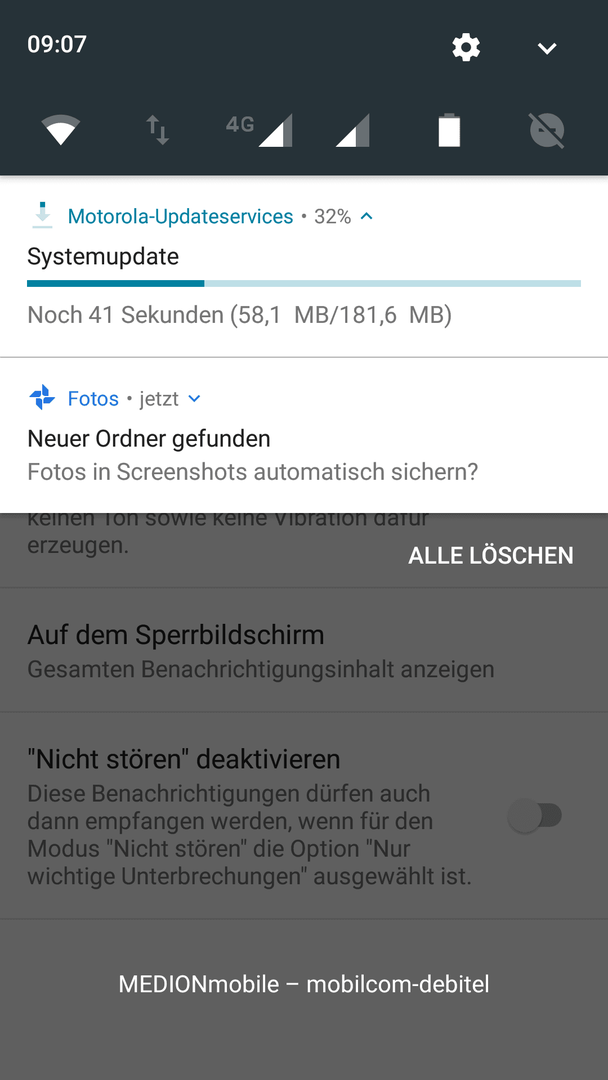Screen dimensions: 608x1080
Task: Expand the quick settings panel chevron
Action: click(546, 48)
